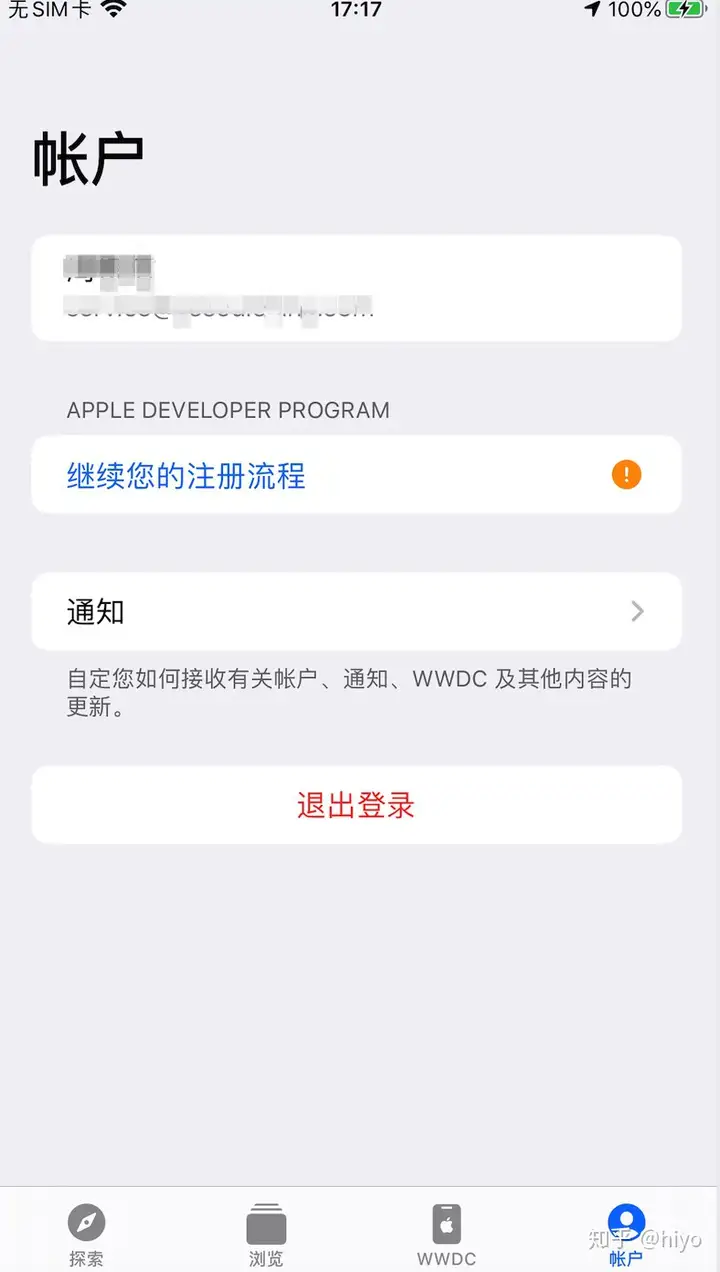Open the 继续您的注册流程 enrollment row

356,475
